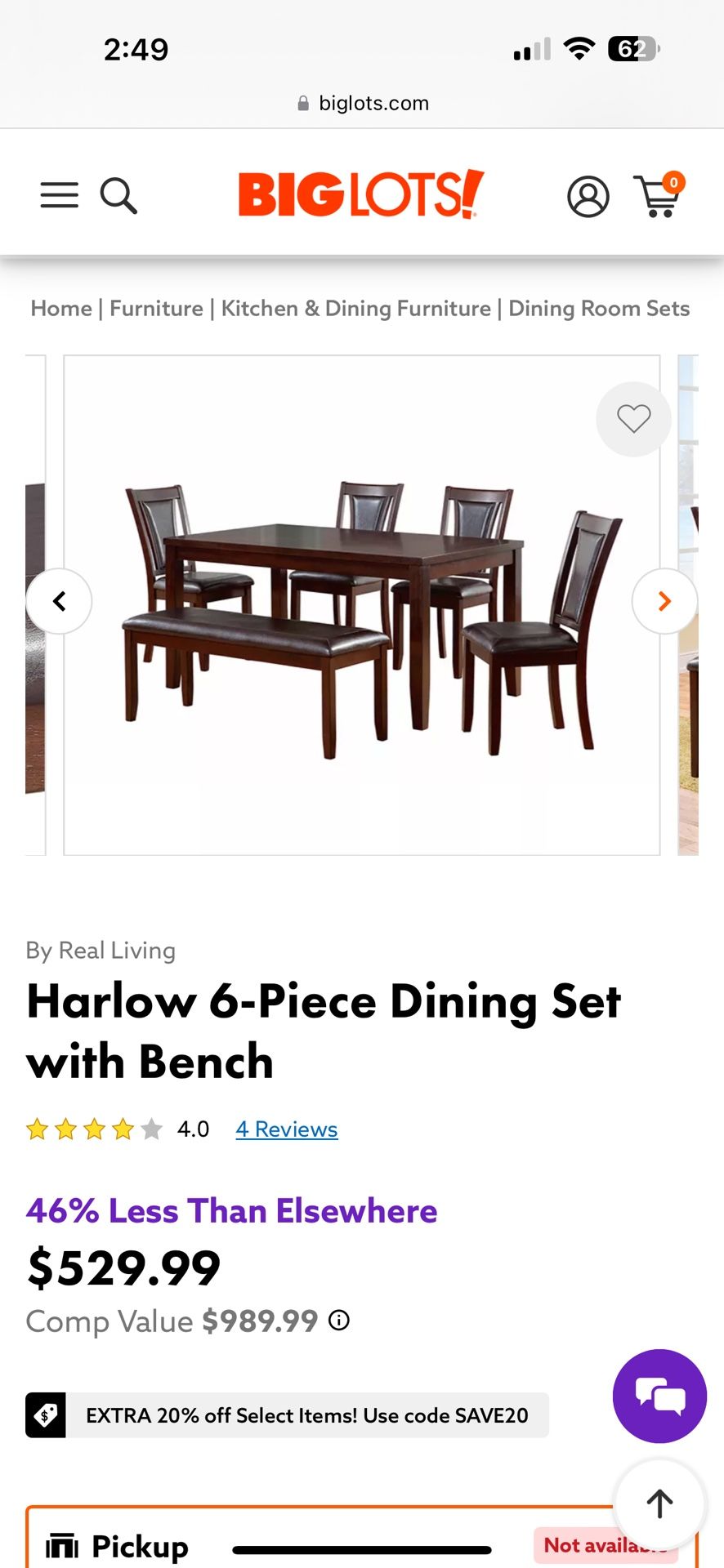Show previous product image
This screenshot has width=724, height=1568.
(59, 601)
